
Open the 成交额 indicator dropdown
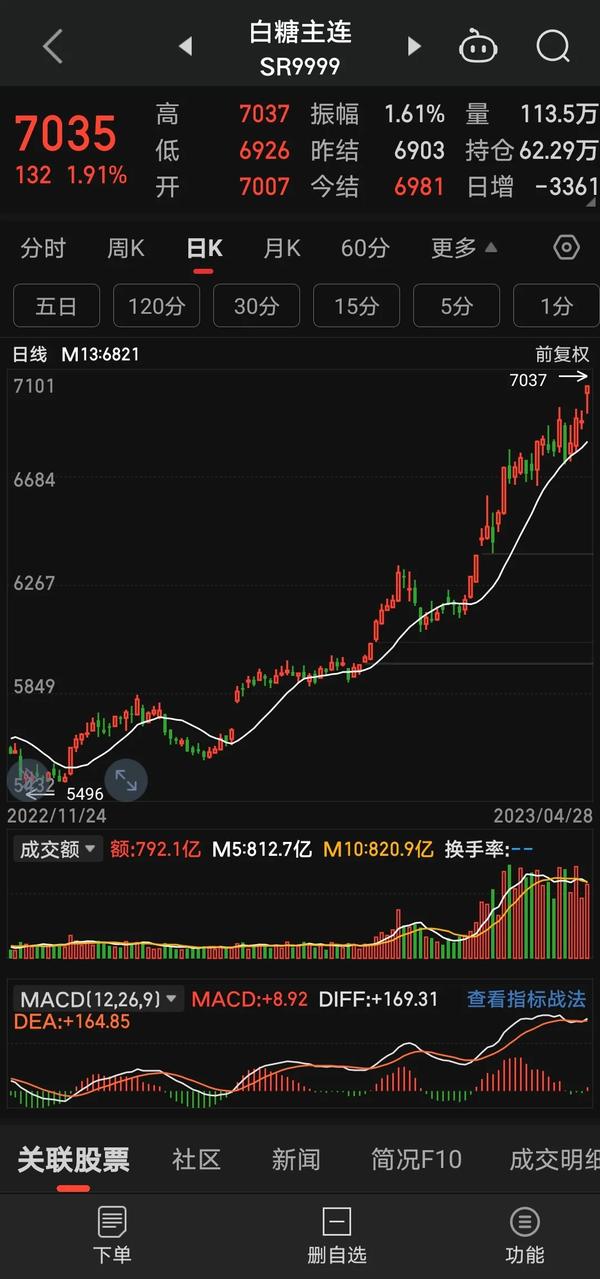tap(58, 850)
